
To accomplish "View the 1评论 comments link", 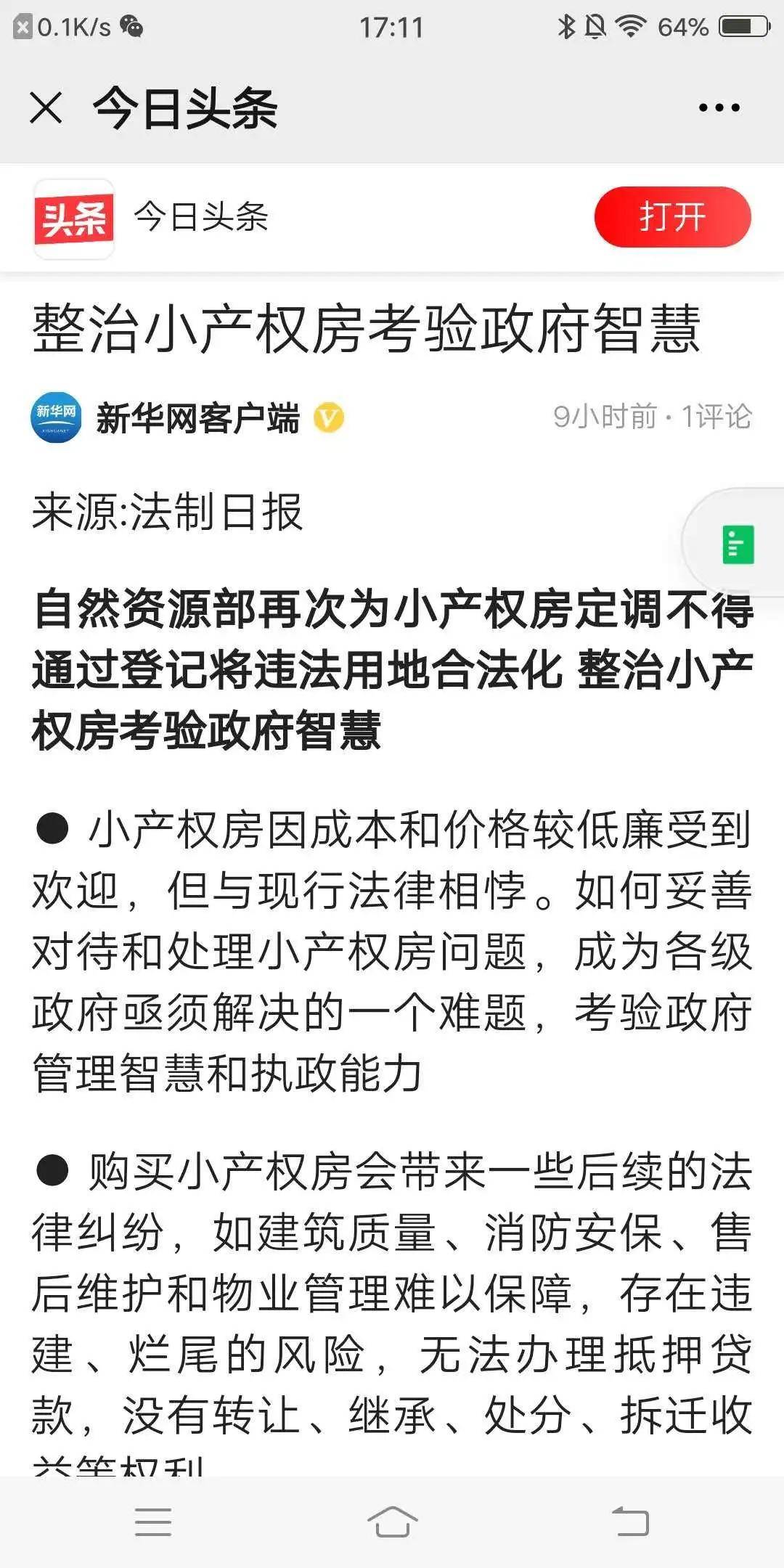I will click(716, 417).
